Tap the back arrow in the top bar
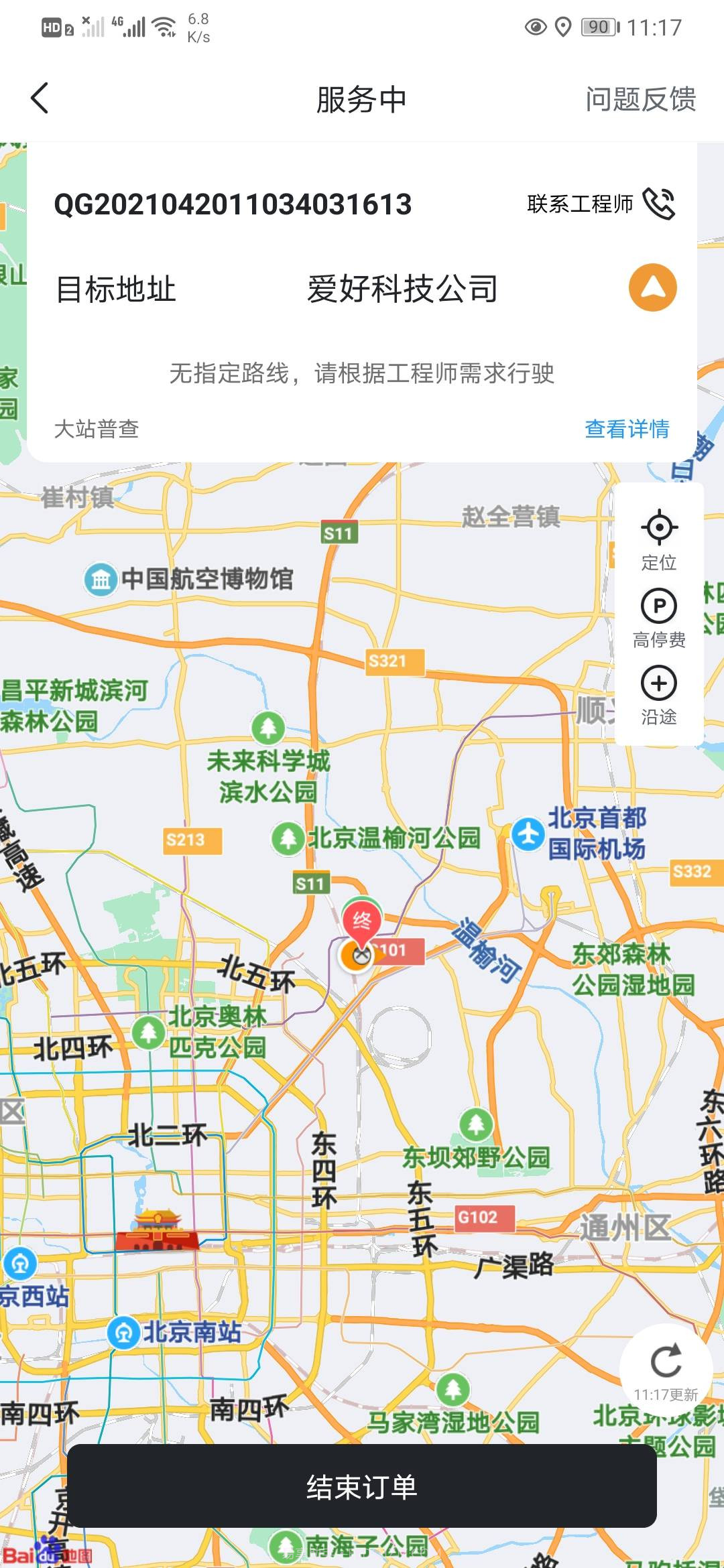 [x=40, y=99]
